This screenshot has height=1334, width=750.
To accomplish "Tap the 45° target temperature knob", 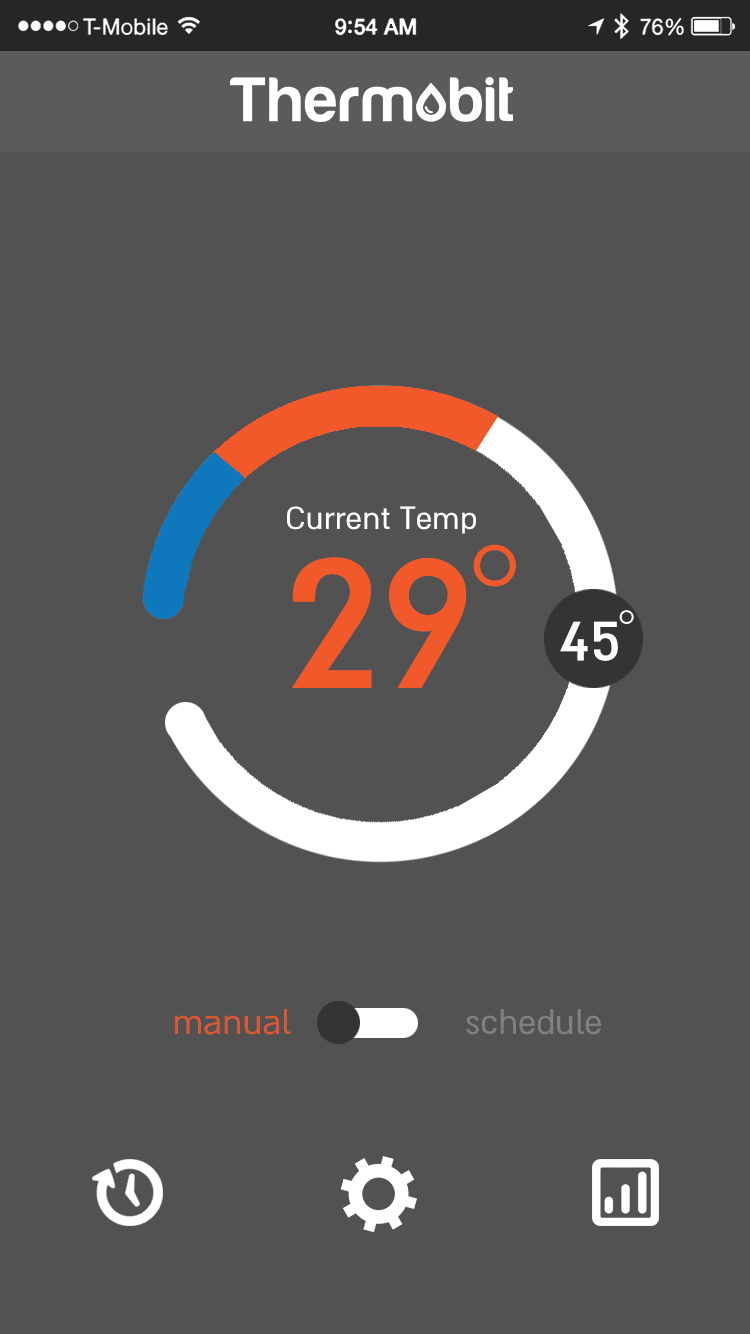I will 593,639.
